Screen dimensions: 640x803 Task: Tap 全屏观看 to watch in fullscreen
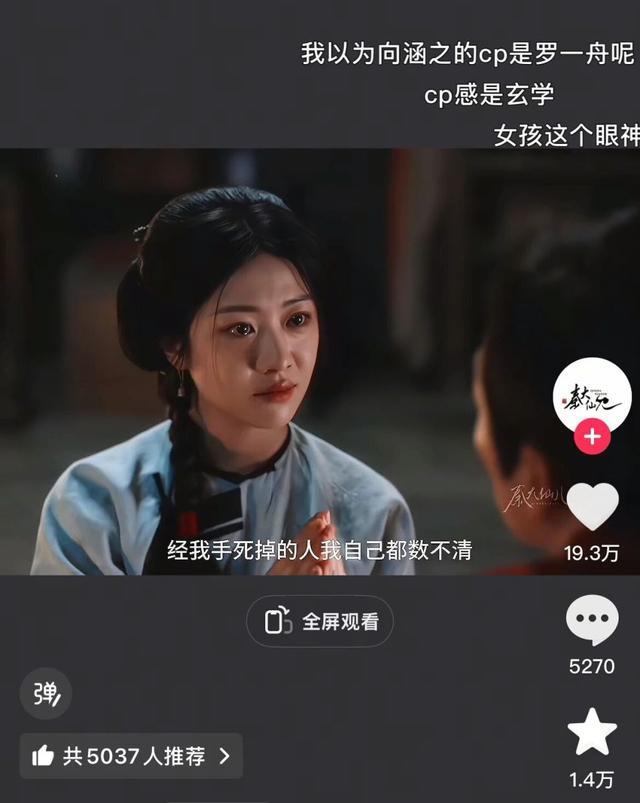(x=320, y=622)
